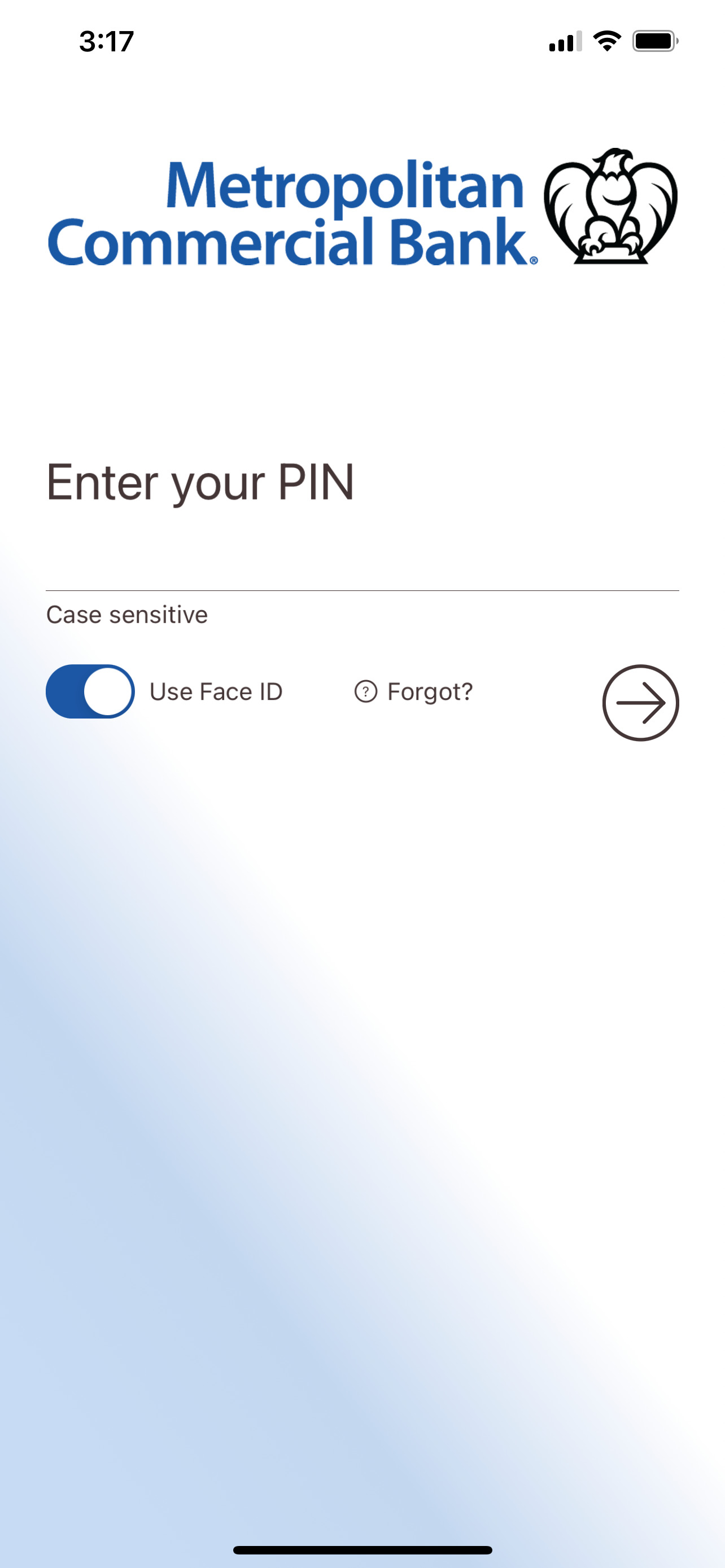Disable the Use Face ID toggle

tap(89, 691)
